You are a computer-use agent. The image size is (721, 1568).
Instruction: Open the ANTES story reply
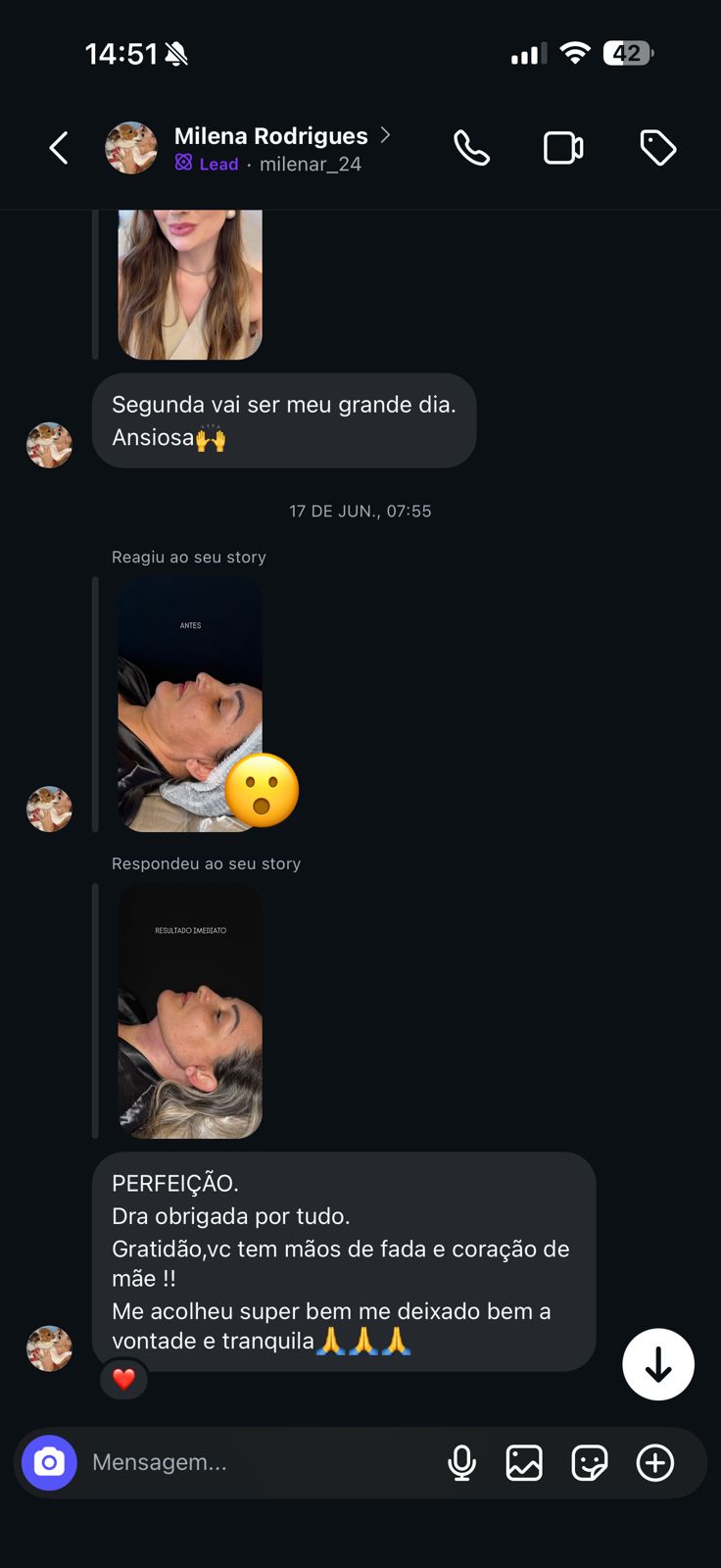(x=190, y=704)
